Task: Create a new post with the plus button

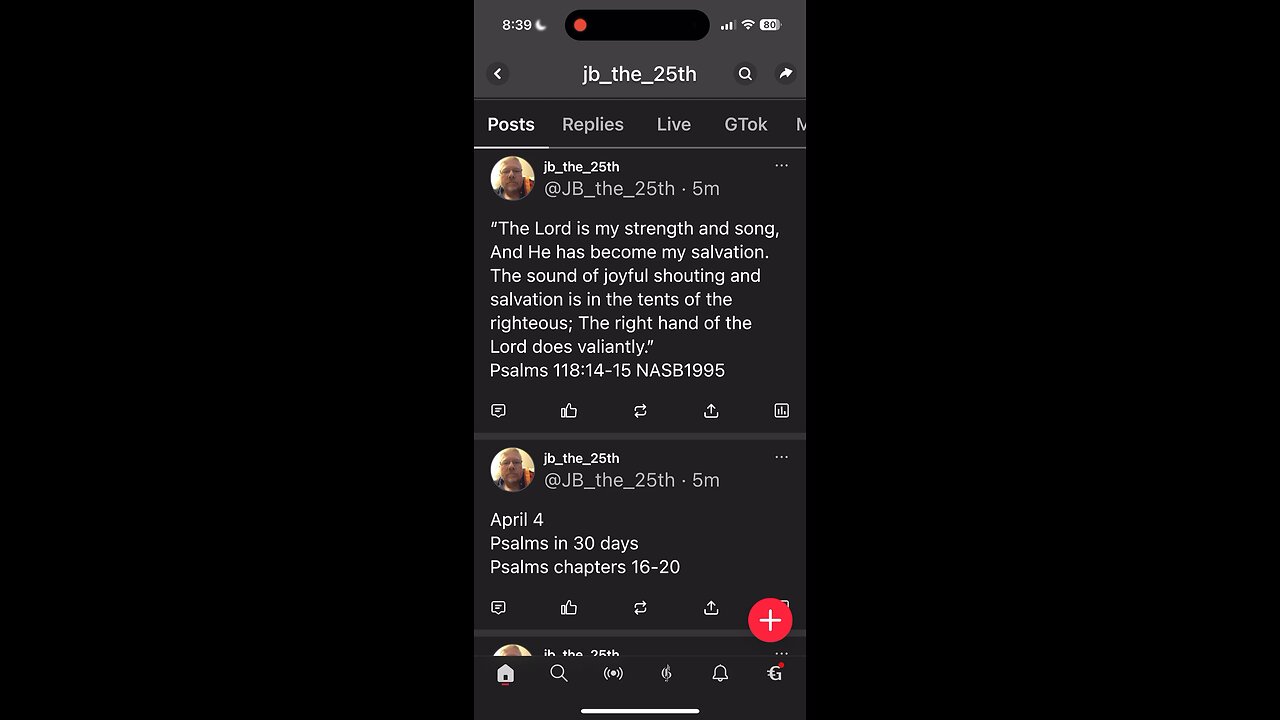Action: 770,621
